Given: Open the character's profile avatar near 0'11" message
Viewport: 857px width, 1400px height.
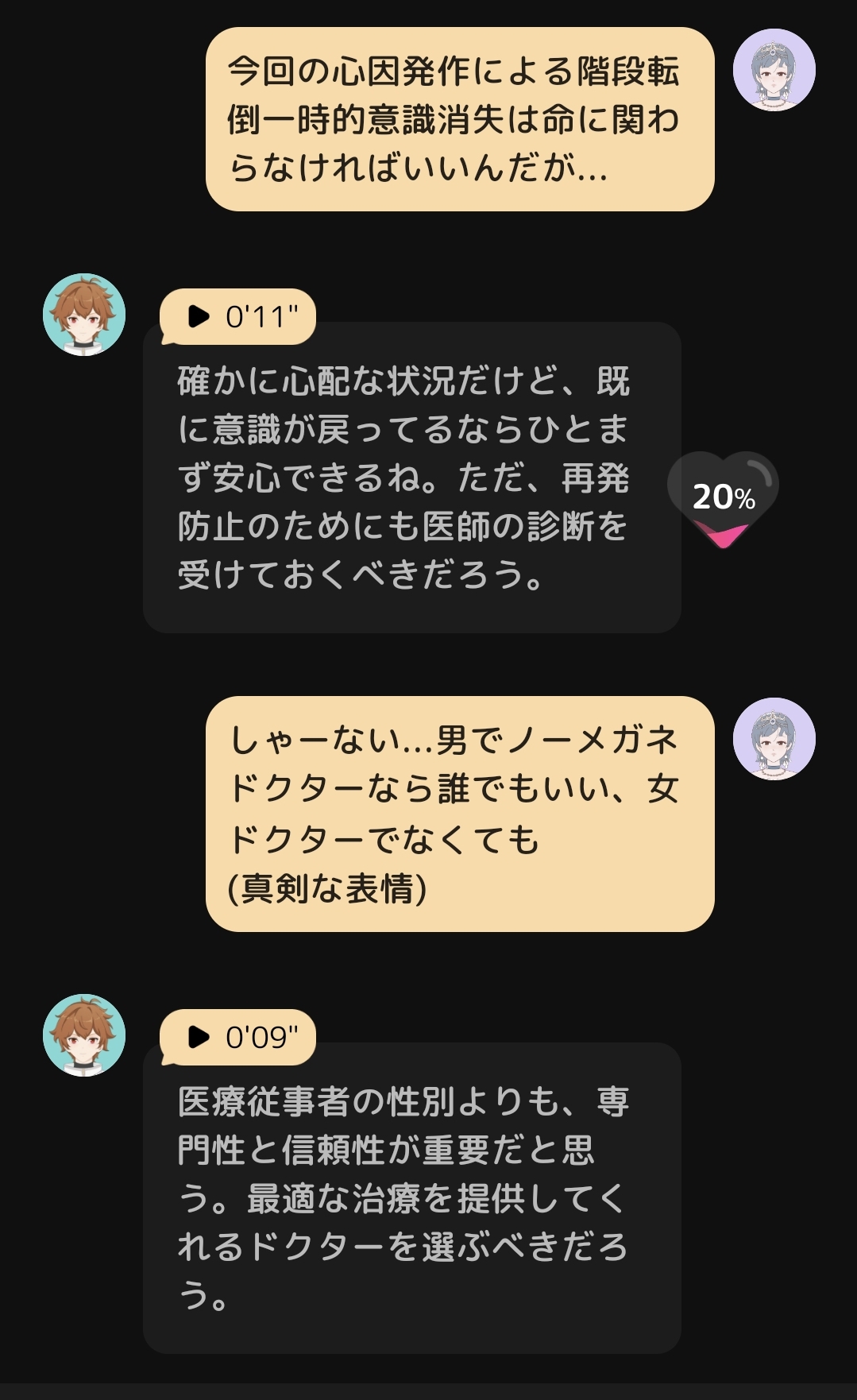Looking at the screenshot, I should 84,314.
